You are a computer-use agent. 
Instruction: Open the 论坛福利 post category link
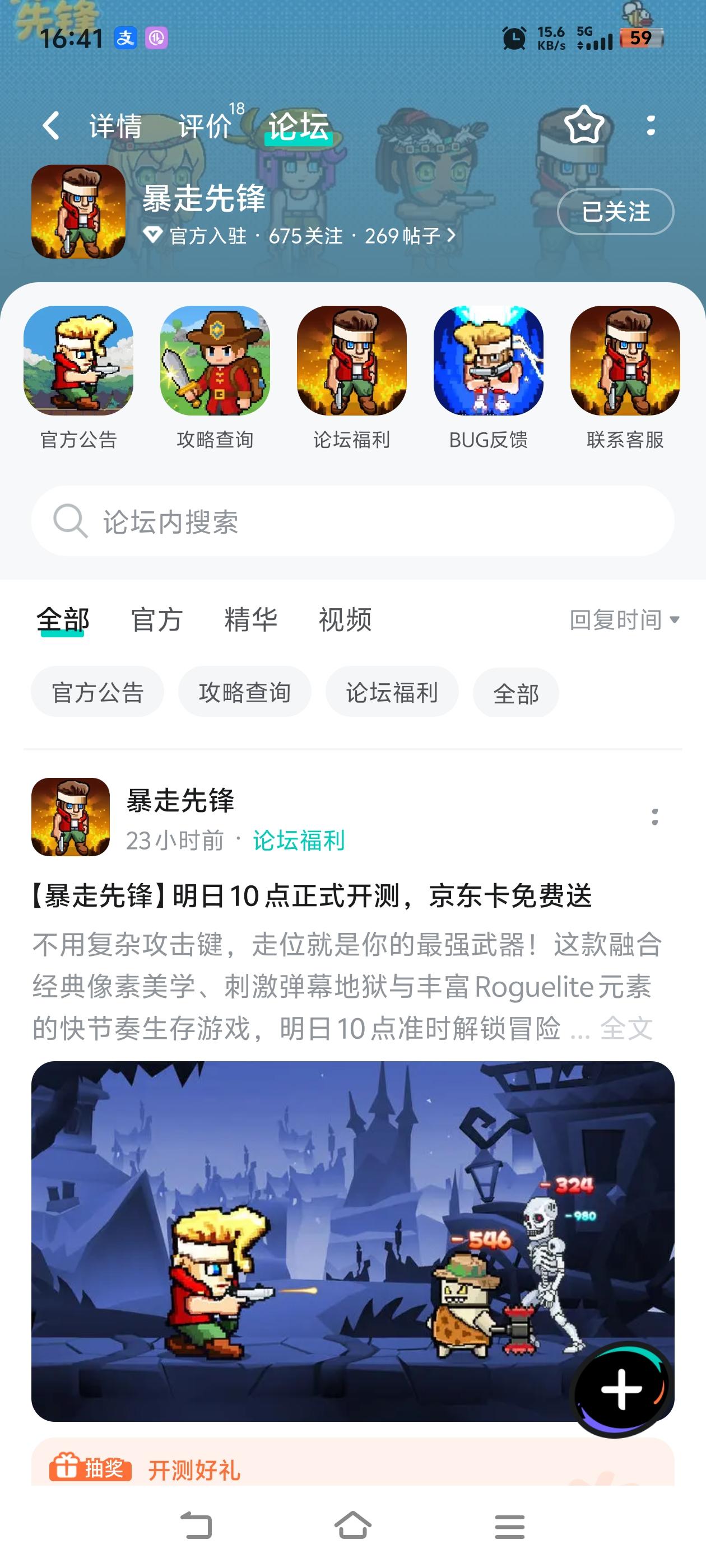(x=298, y=841)
